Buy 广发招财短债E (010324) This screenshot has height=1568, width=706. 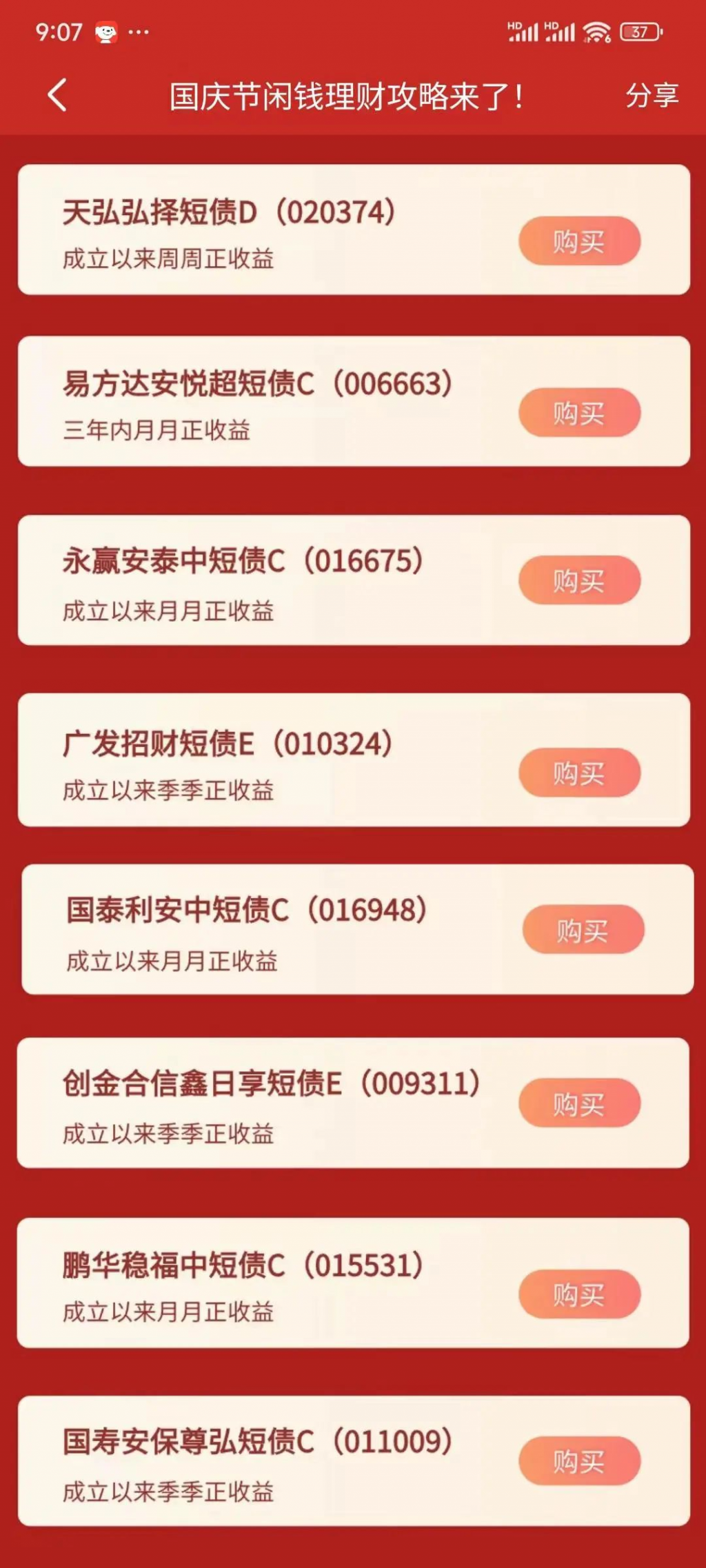click(x=579, y=773)
